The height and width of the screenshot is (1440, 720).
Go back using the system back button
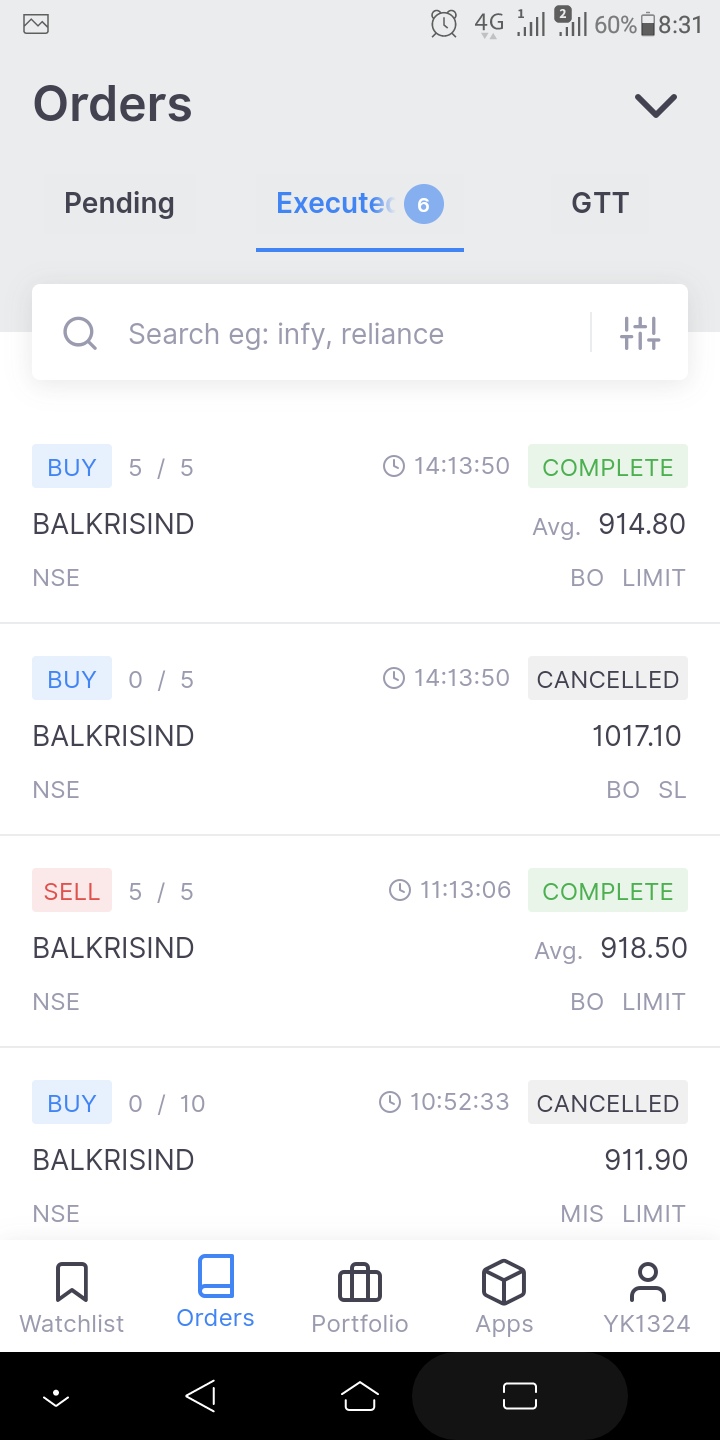click(201, 1396)
